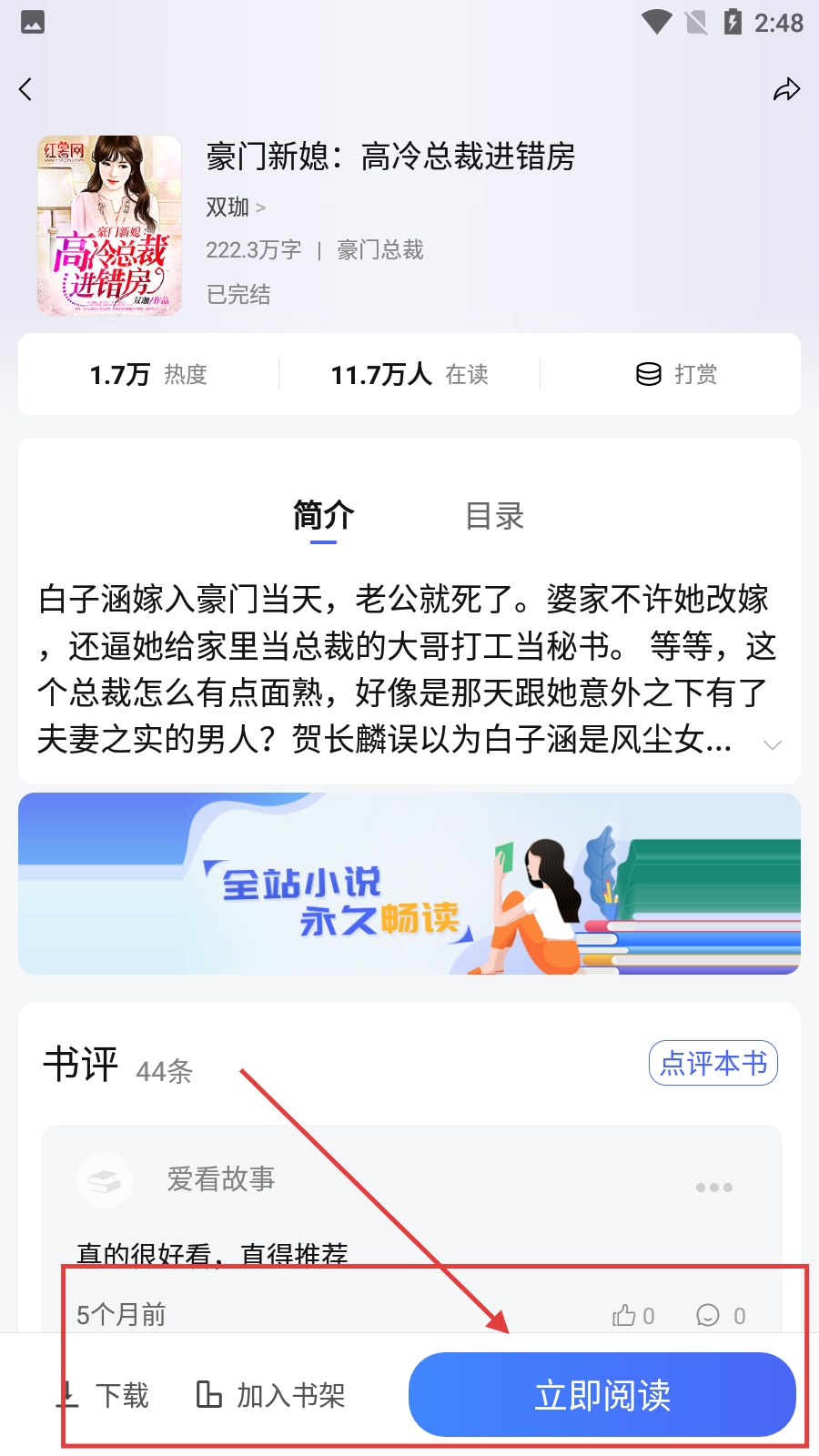Switch to the 目录 tab
The height and width of the screenshot is (1456, 819).
(494, 516)
